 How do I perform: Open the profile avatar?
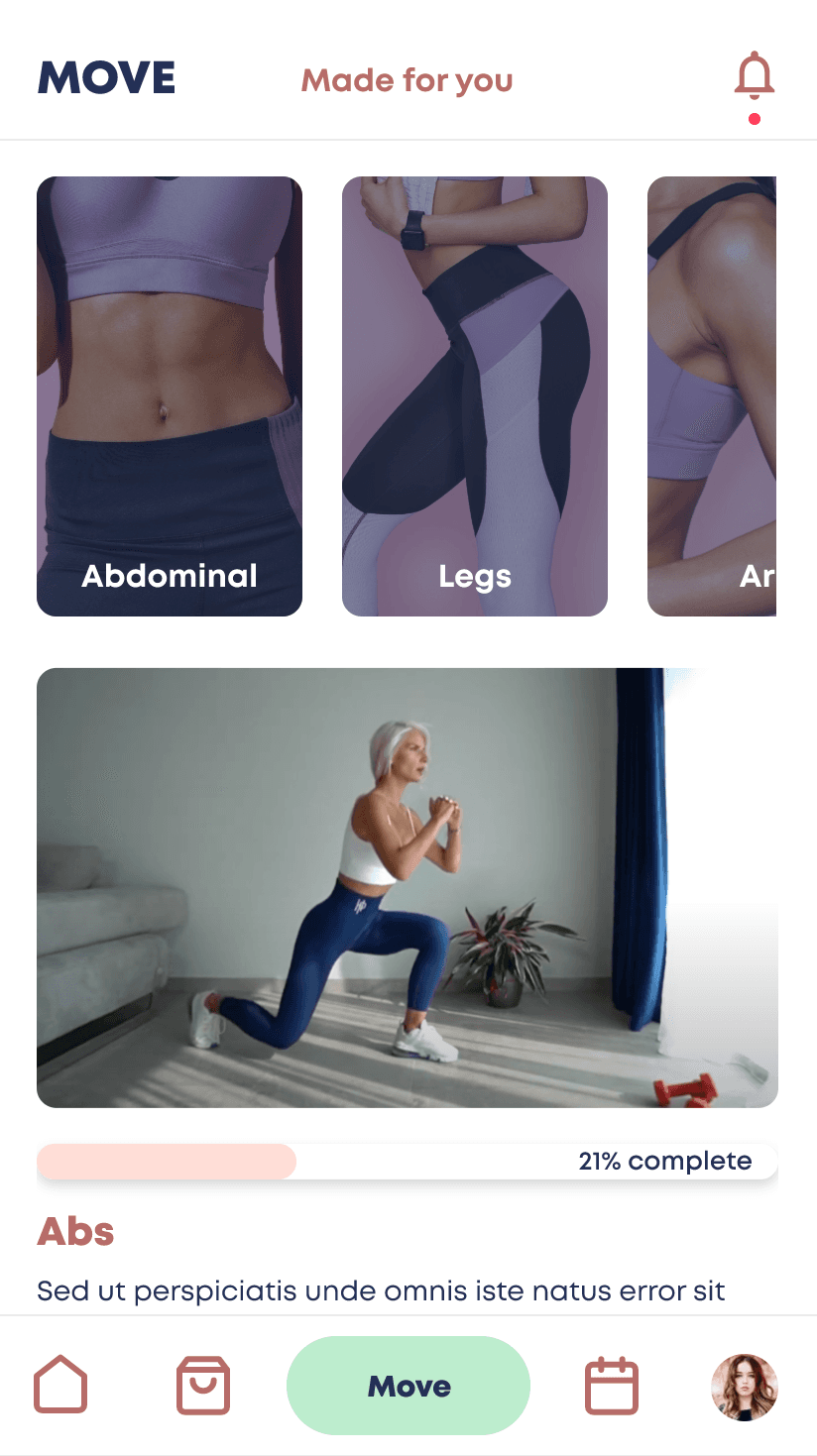coord(745,1387)
